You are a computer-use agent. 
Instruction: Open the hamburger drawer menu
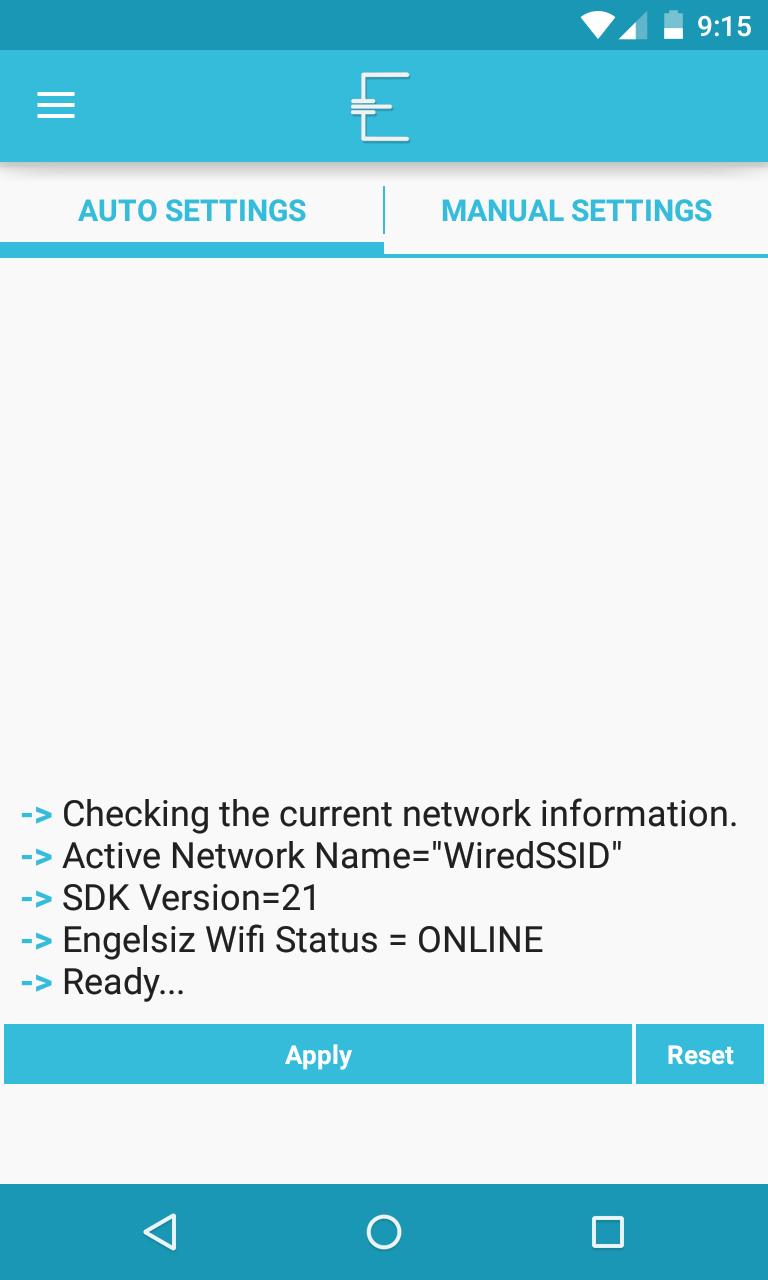click(56, 106)
